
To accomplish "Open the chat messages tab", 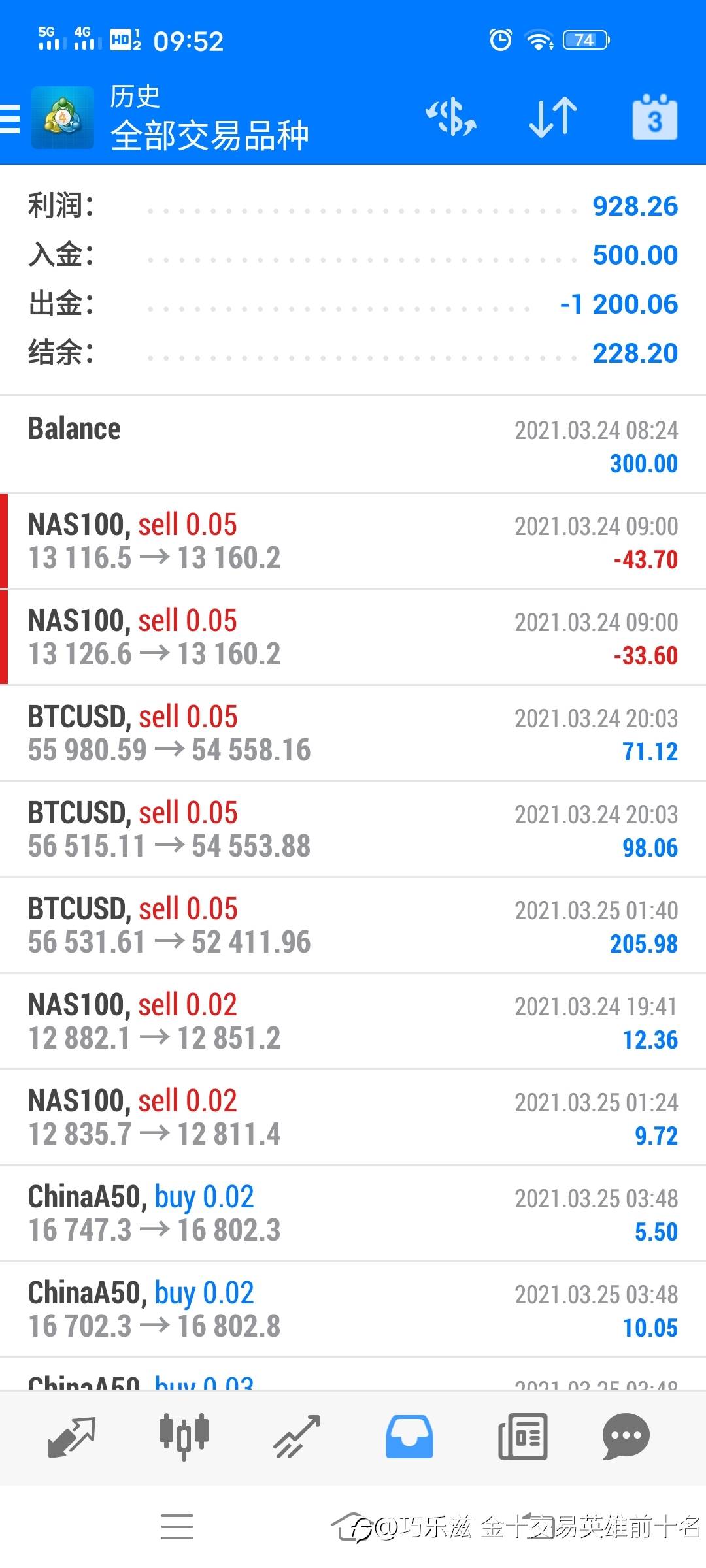I will [x=626, y=1437].
